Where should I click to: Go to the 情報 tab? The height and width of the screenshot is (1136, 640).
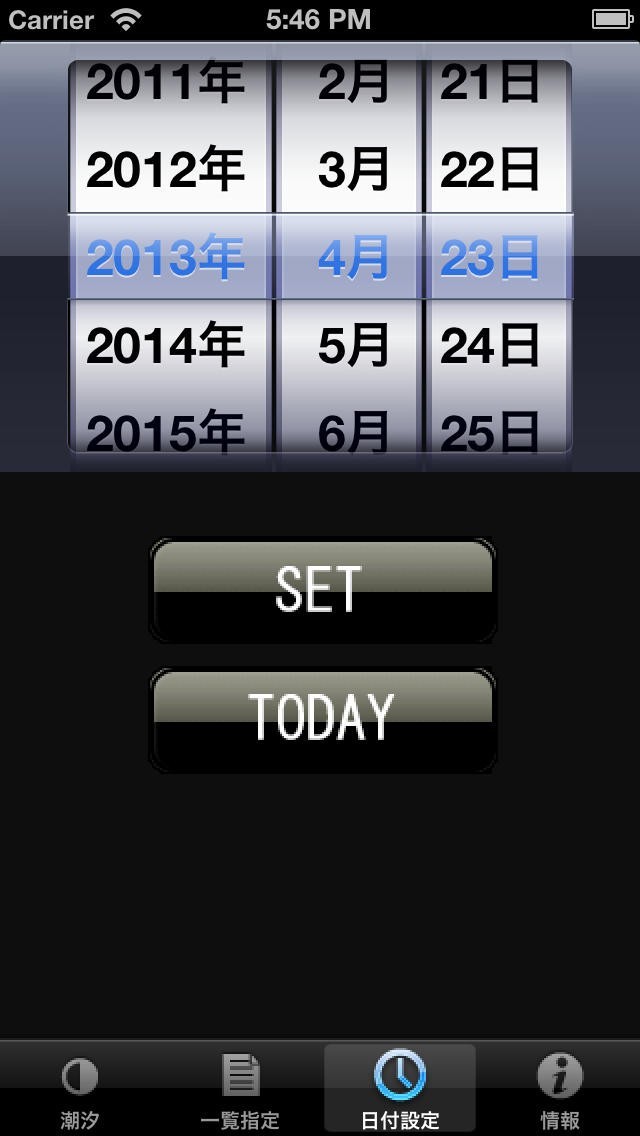pyautogui.click(x=560, y=1090)
